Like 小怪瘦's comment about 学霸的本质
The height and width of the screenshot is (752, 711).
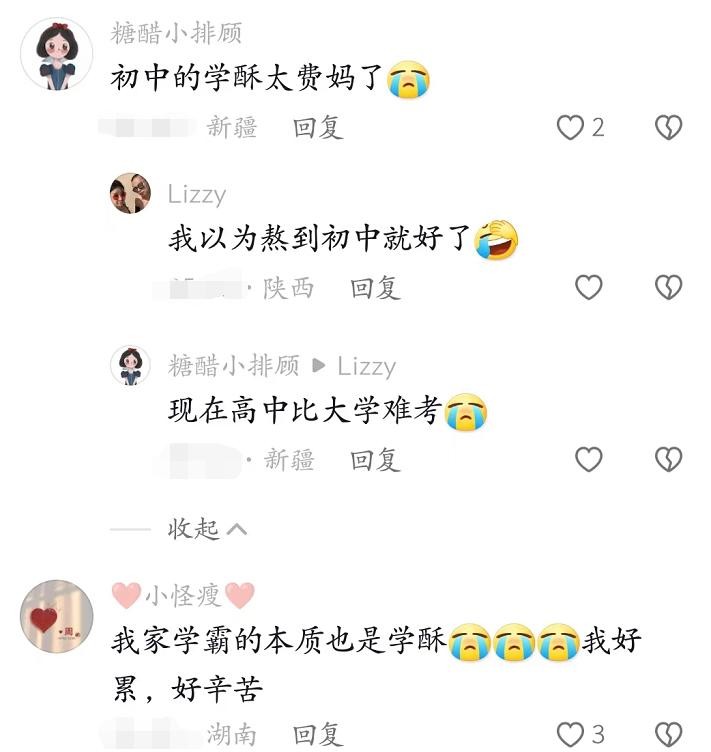[570, 733]
